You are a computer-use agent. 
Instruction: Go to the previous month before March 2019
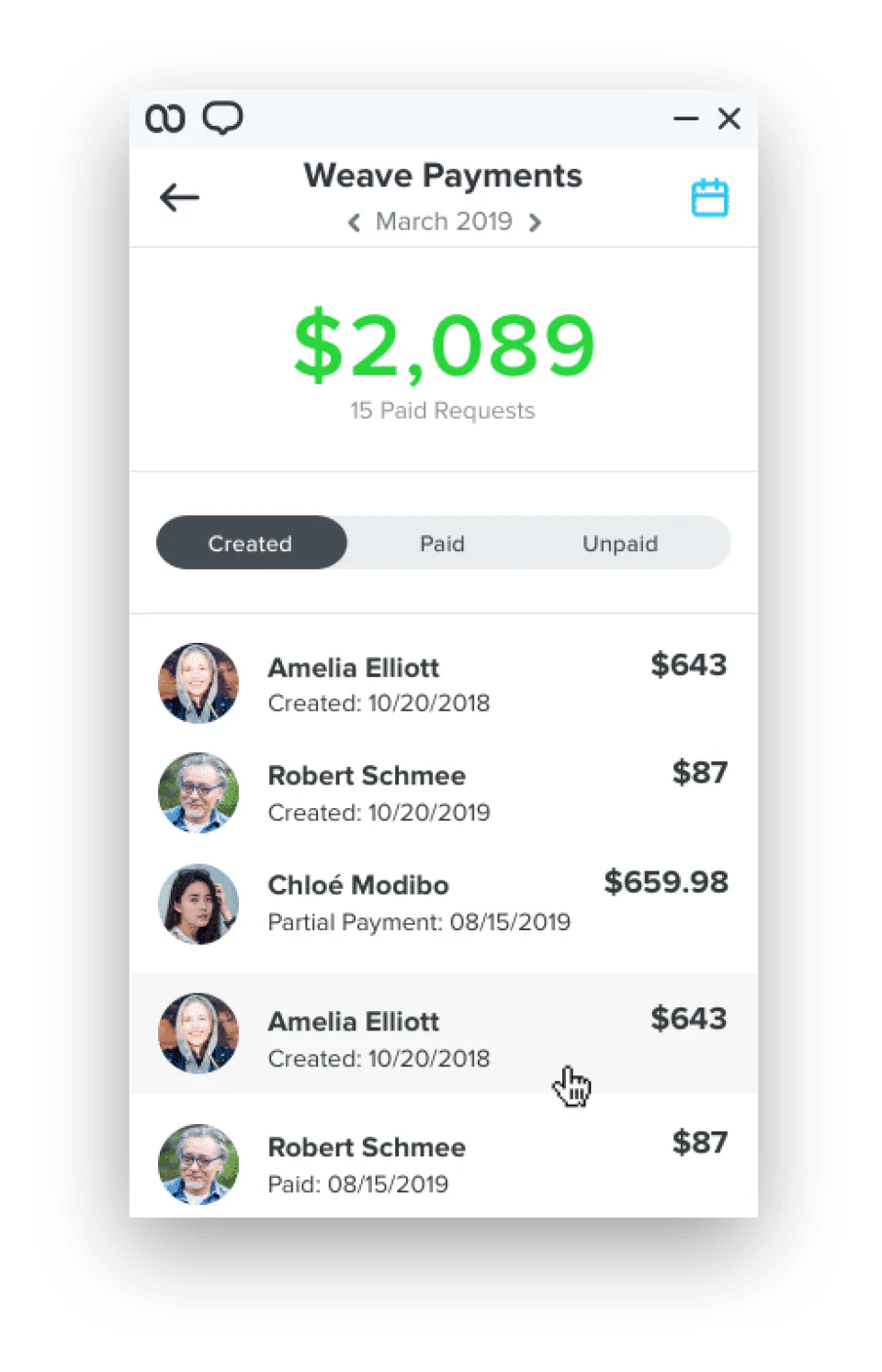(x=354, y=222)
